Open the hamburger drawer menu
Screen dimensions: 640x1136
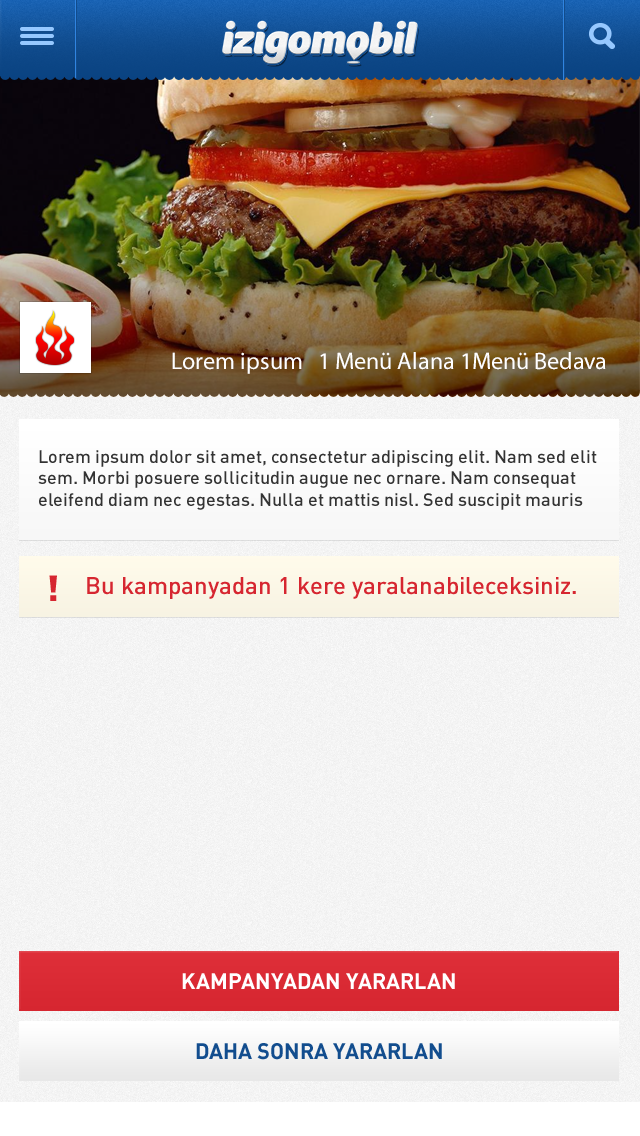(37, 37)
